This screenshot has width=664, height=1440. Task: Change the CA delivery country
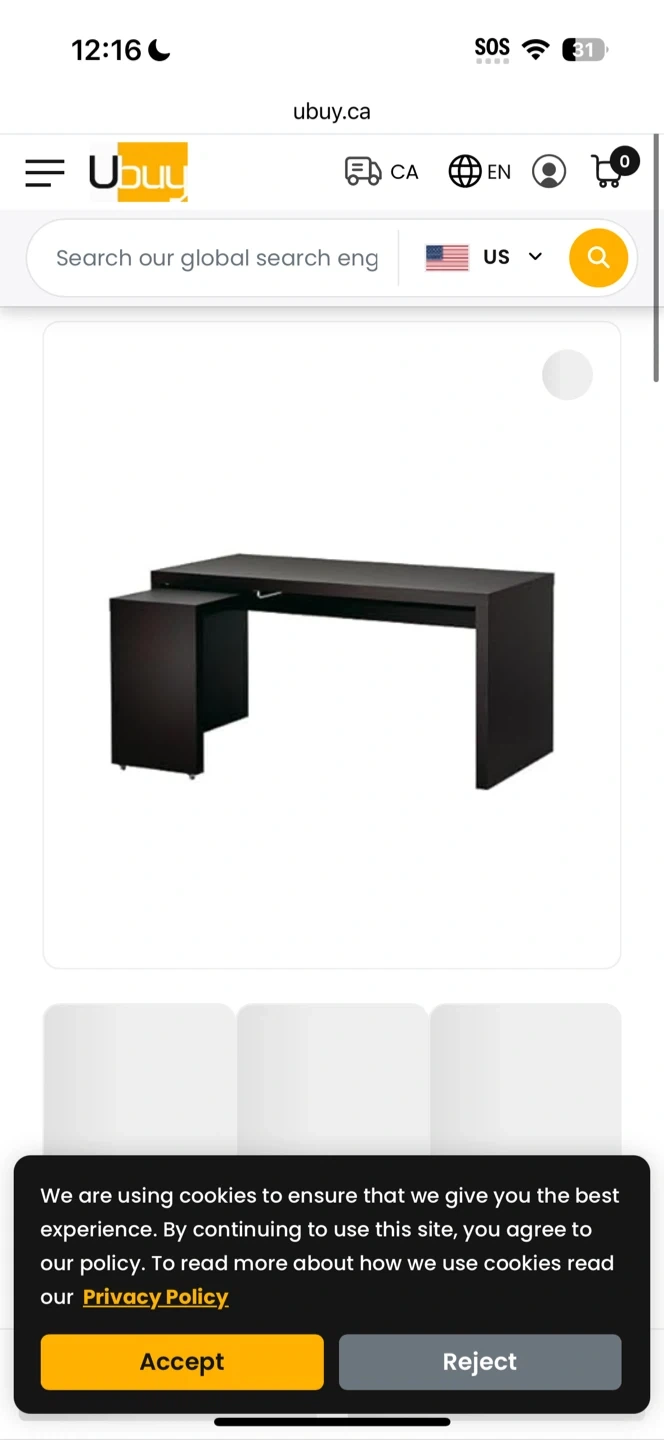pyautogui.click(x=381, y=172)
